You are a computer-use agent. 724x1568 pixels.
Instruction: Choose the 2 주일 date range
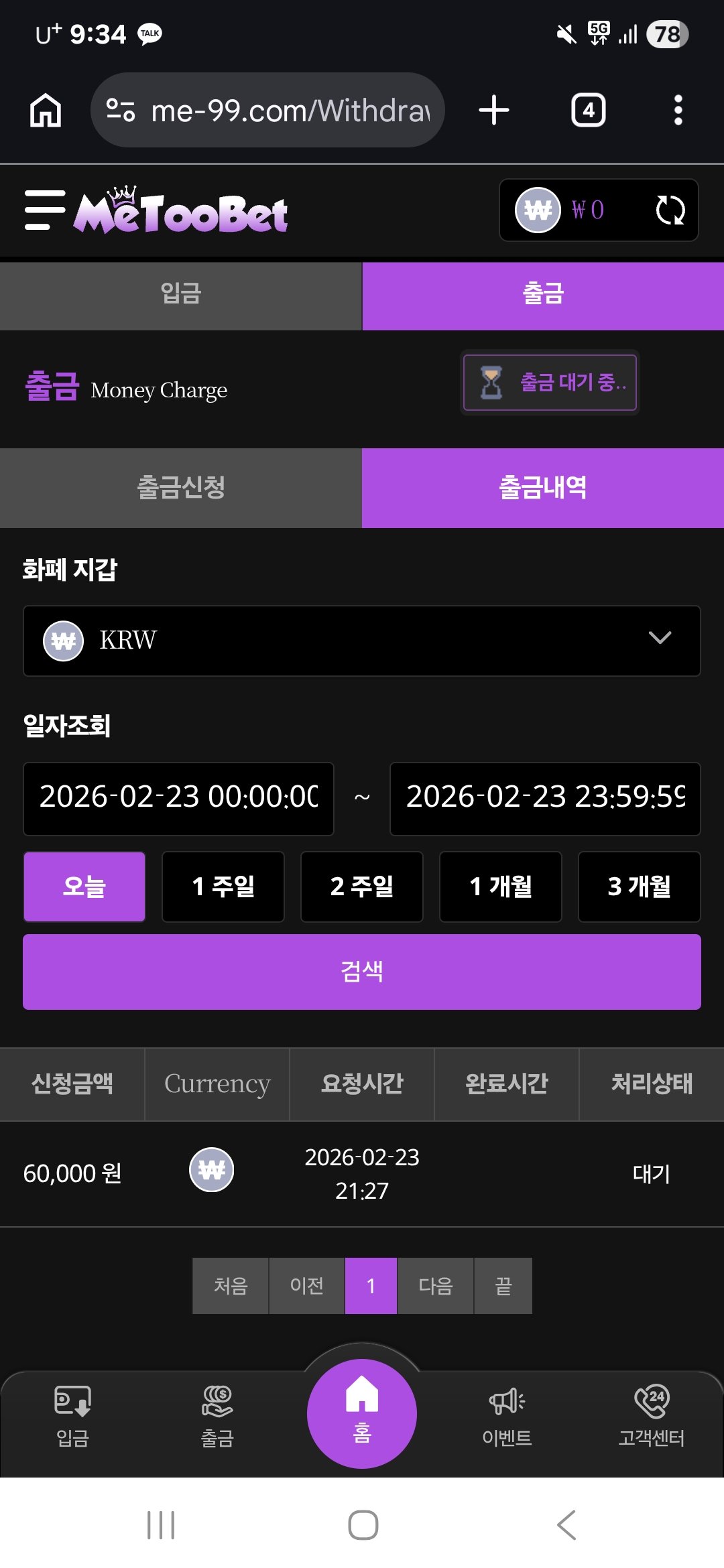[x=361, y=887]
